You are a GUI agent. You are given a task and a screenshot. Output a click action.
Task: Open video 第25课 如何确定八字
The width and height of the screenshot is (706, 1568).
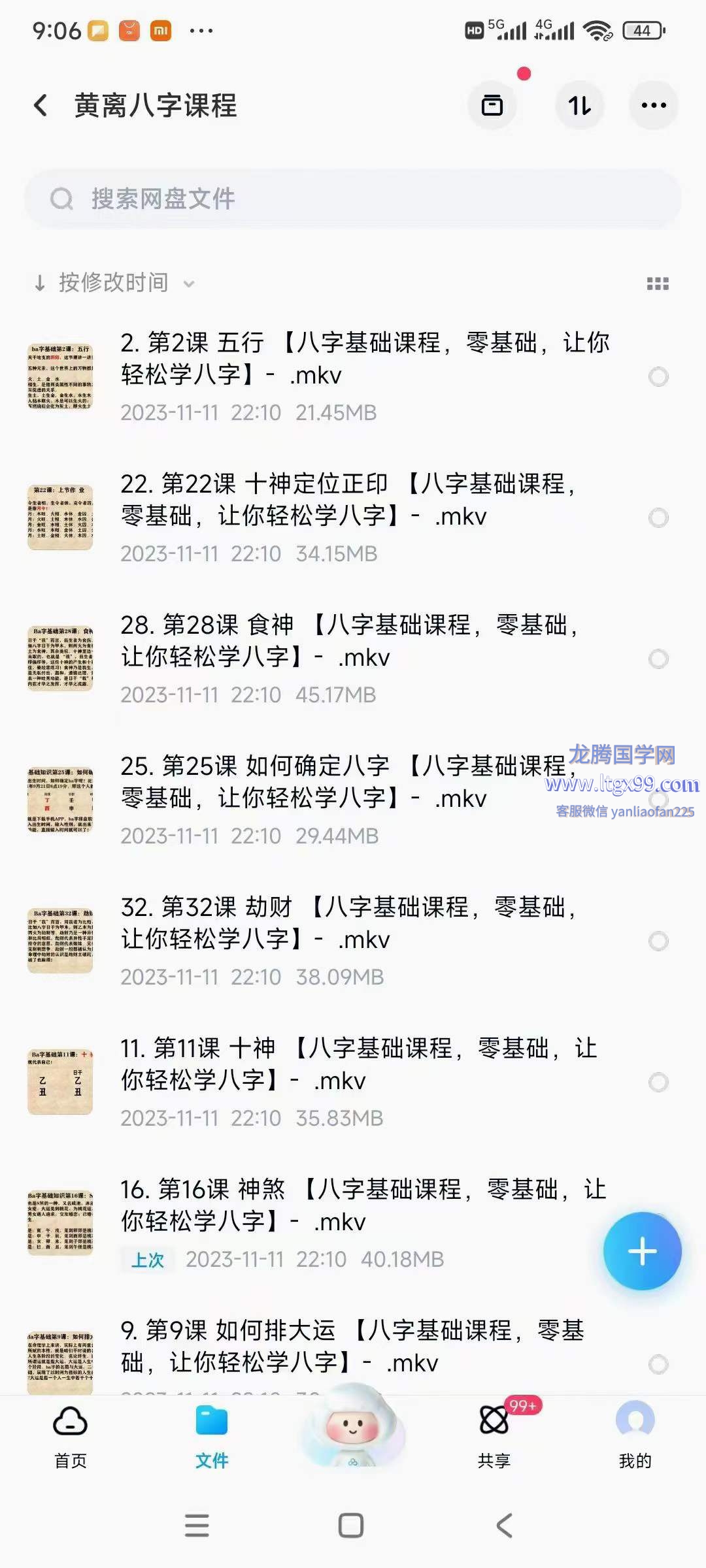353,800
